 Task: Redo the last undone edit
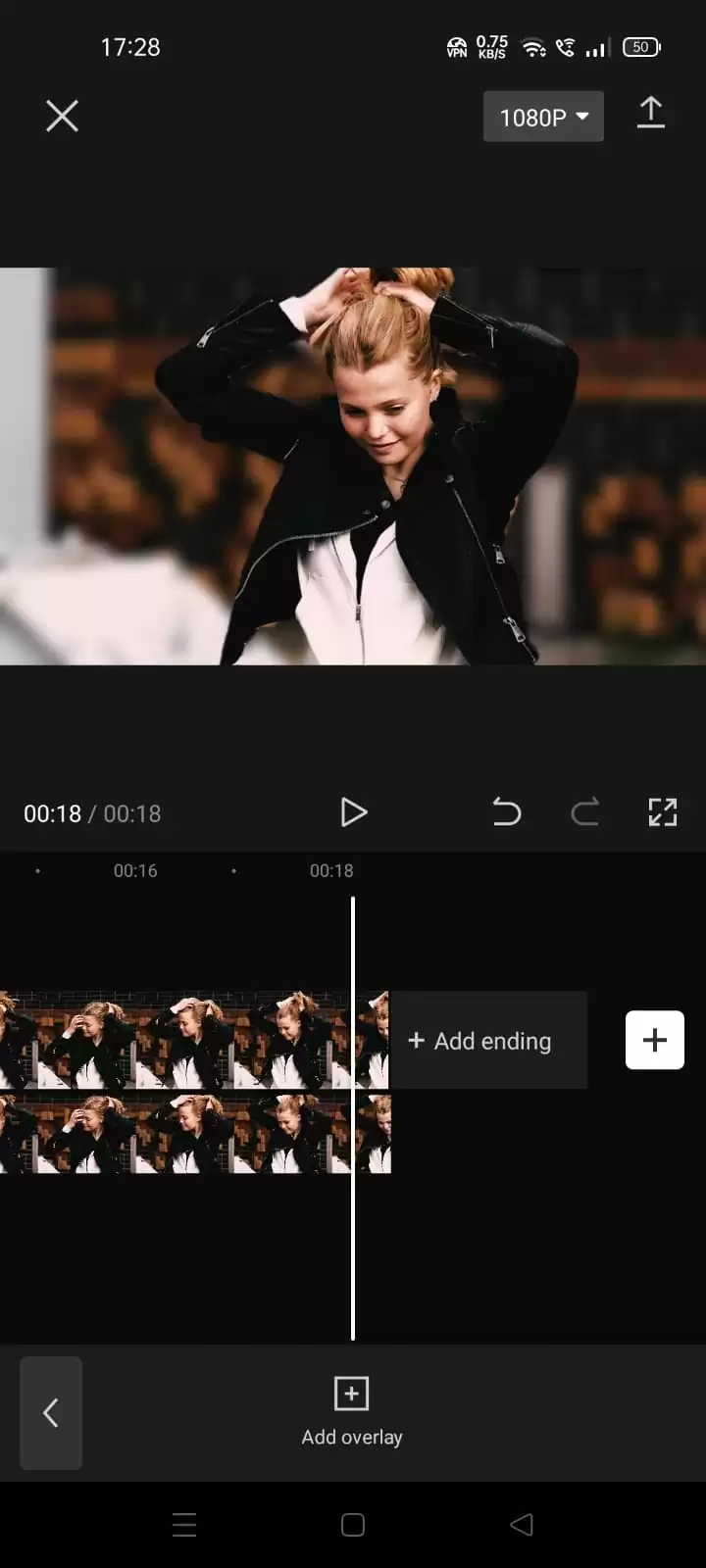tap(585, 812)
